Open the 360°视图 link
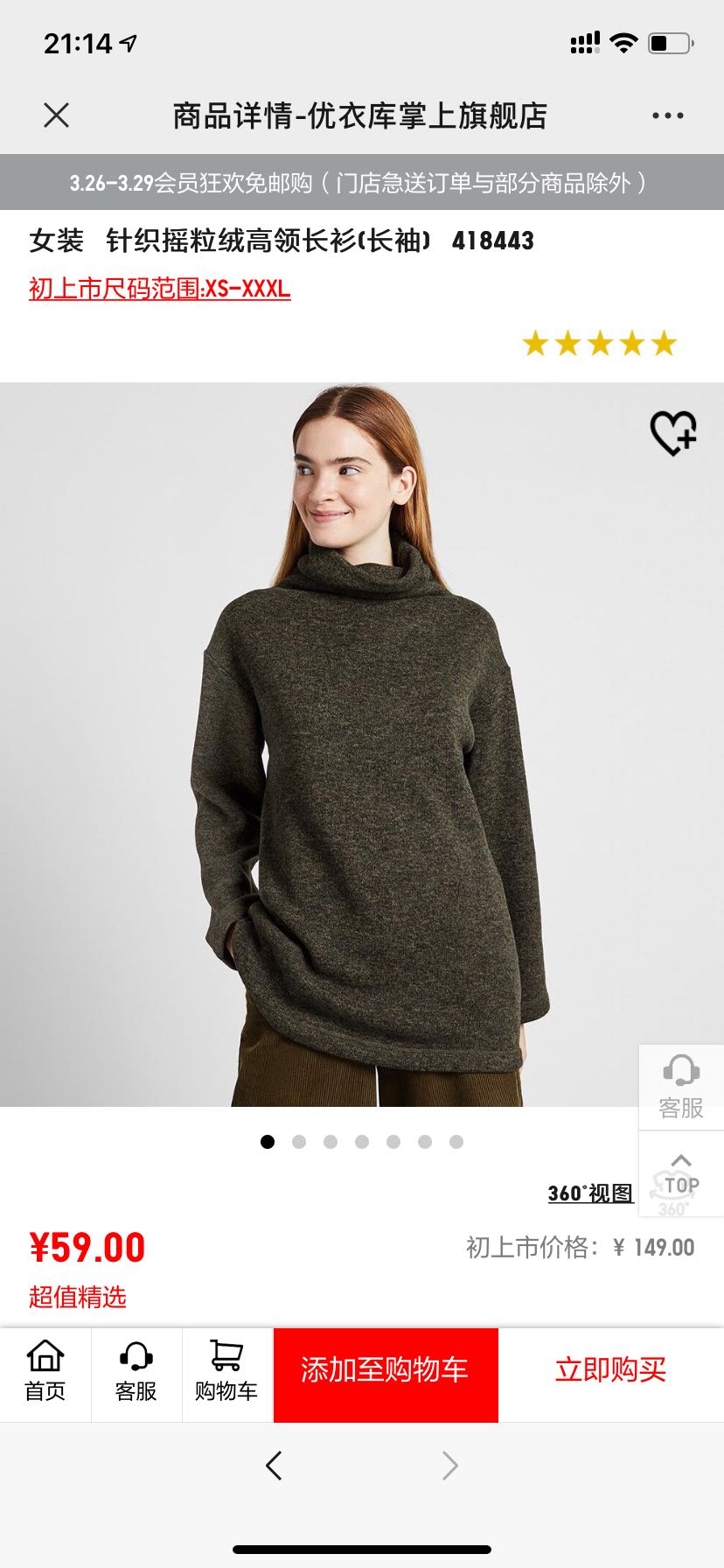724x1568 pixels. point(590,1193)
